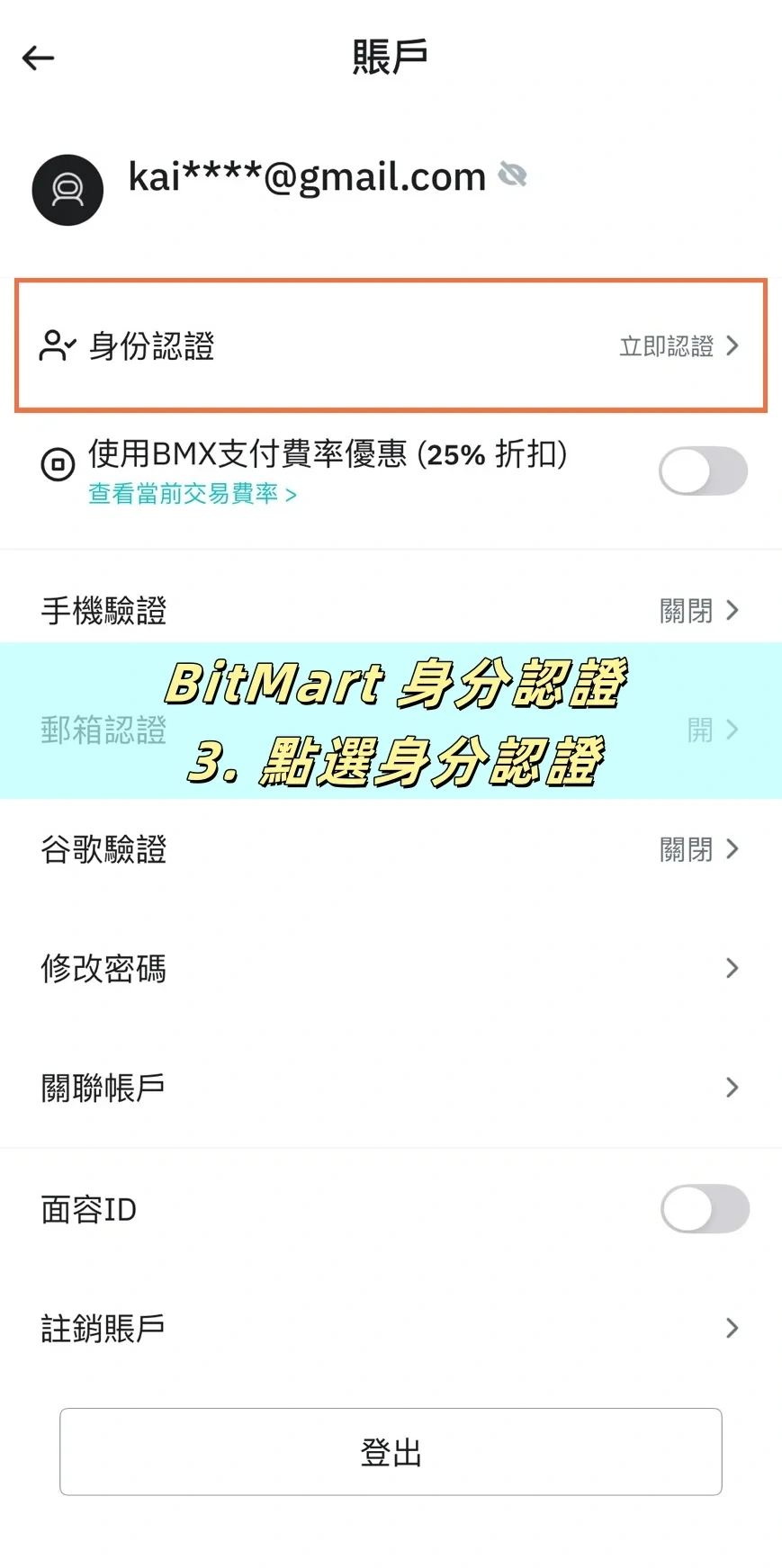Click the profile avatar icon
This screenshot has width=782, height=1568.
point(67,190)
